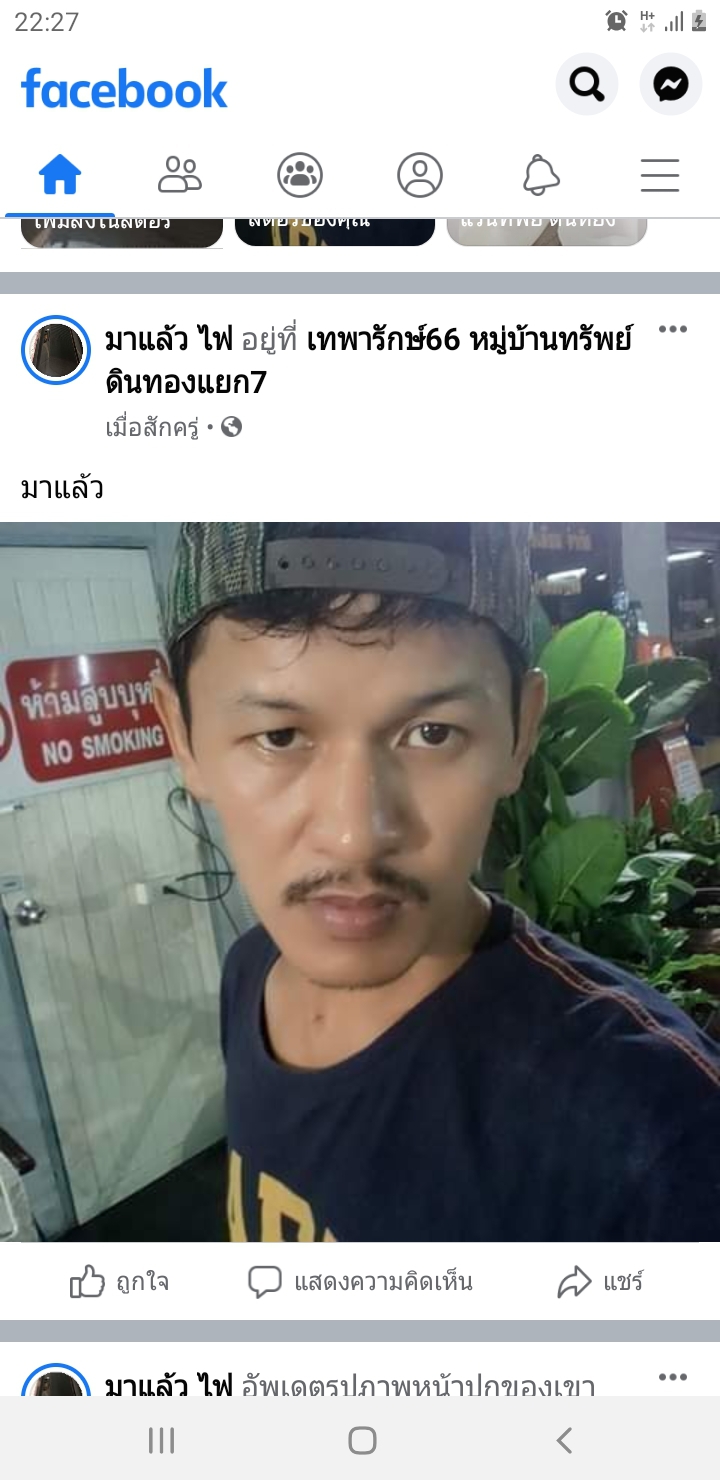Open recent apps from navigation bar

pyautogui.click(x=161, y=1440)
